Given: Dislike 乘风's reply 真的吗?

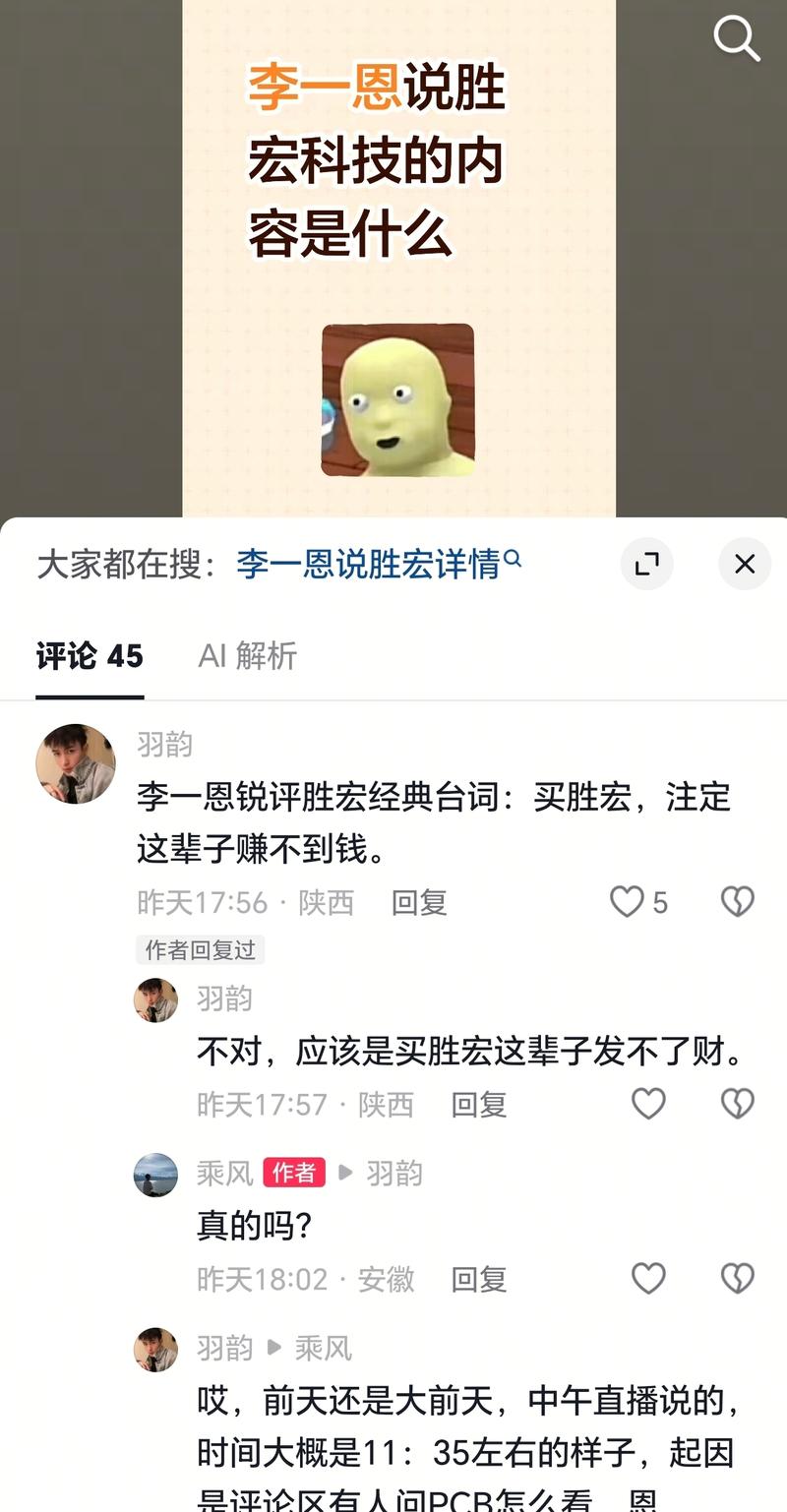Looking at the screenshot, I should tap(738, 1279).
